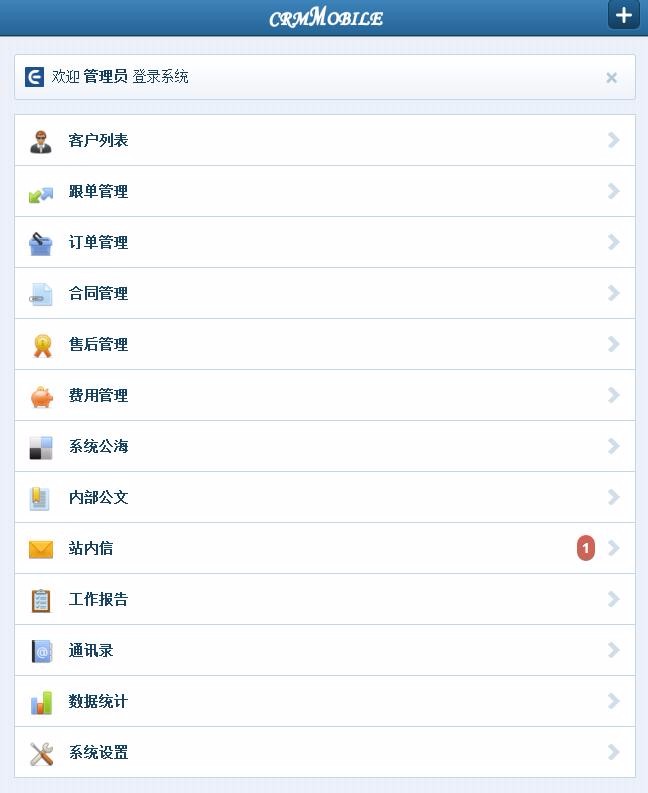Tap the plus icon in the header
This screenshot has height=793, width=648.
[623, 15]
